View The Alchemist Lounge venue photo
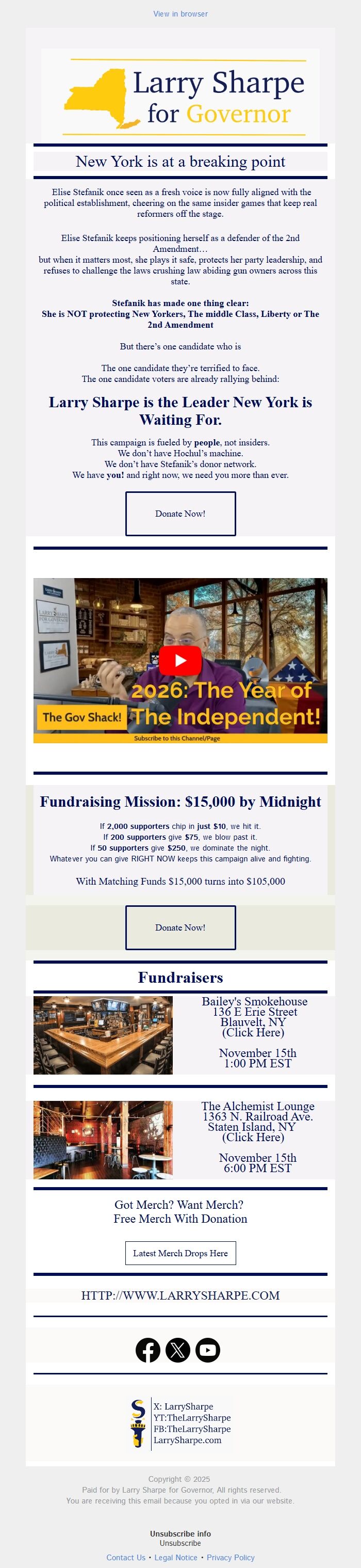Viewport: 361px width, 1568px height. click(x=103, y=1140)
